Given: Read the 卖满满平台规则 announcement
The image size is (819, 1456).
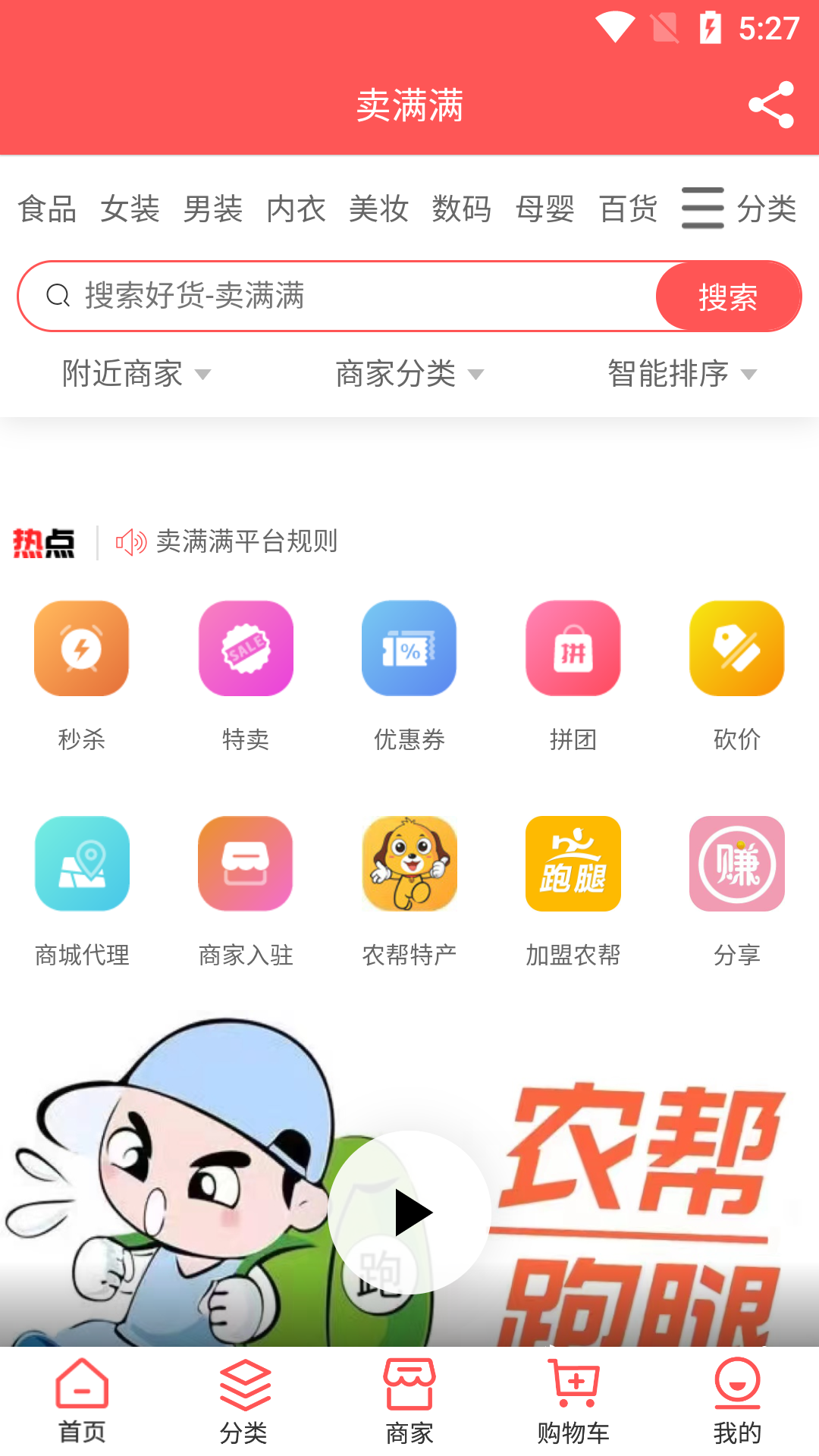Looking at the screenshot, I should (x=246, y=541).
